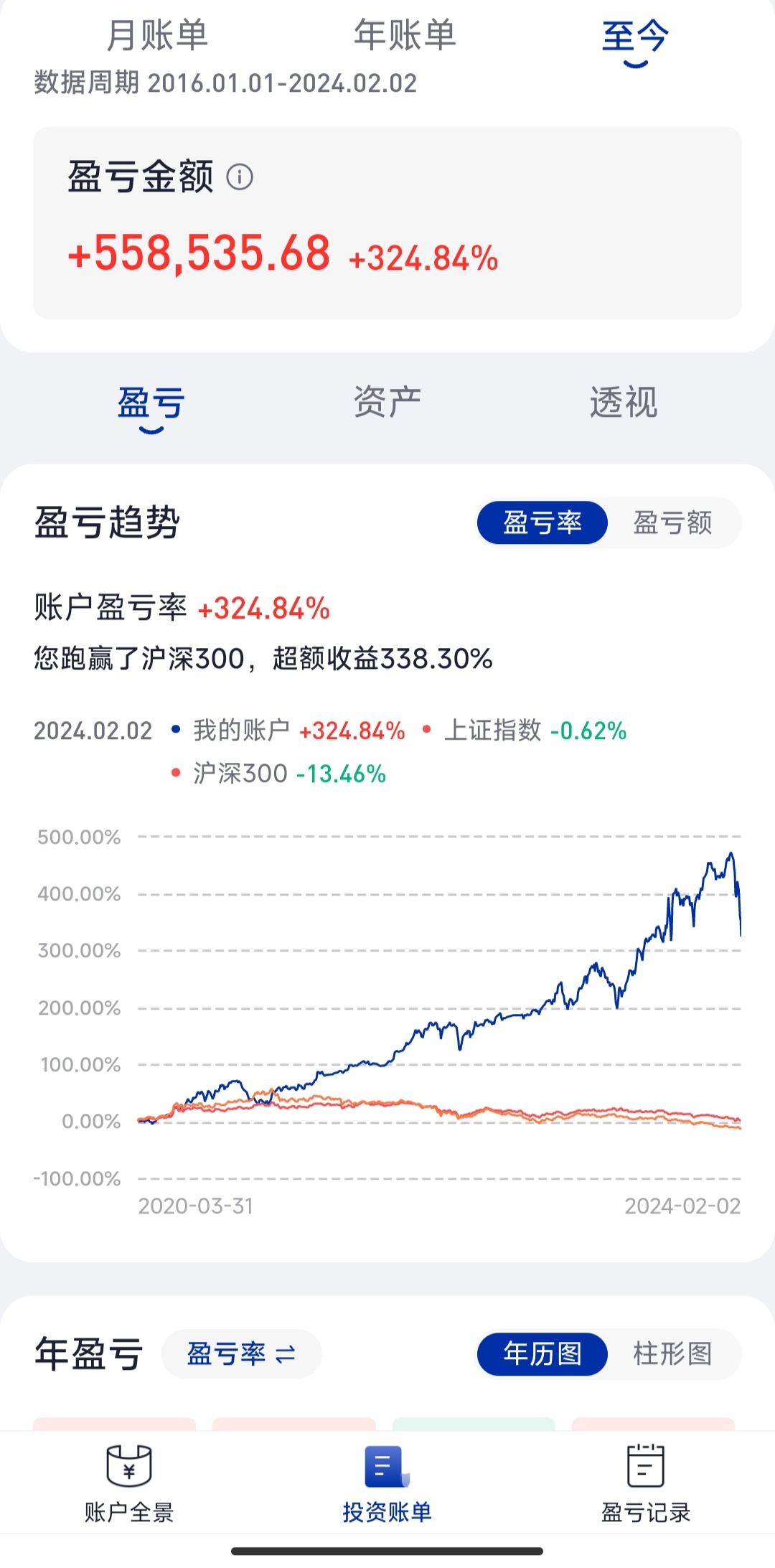Go to 账户全景 in the bottom bar
Viewport: 775px width, 1568px height.
[x=129, y=1483]
